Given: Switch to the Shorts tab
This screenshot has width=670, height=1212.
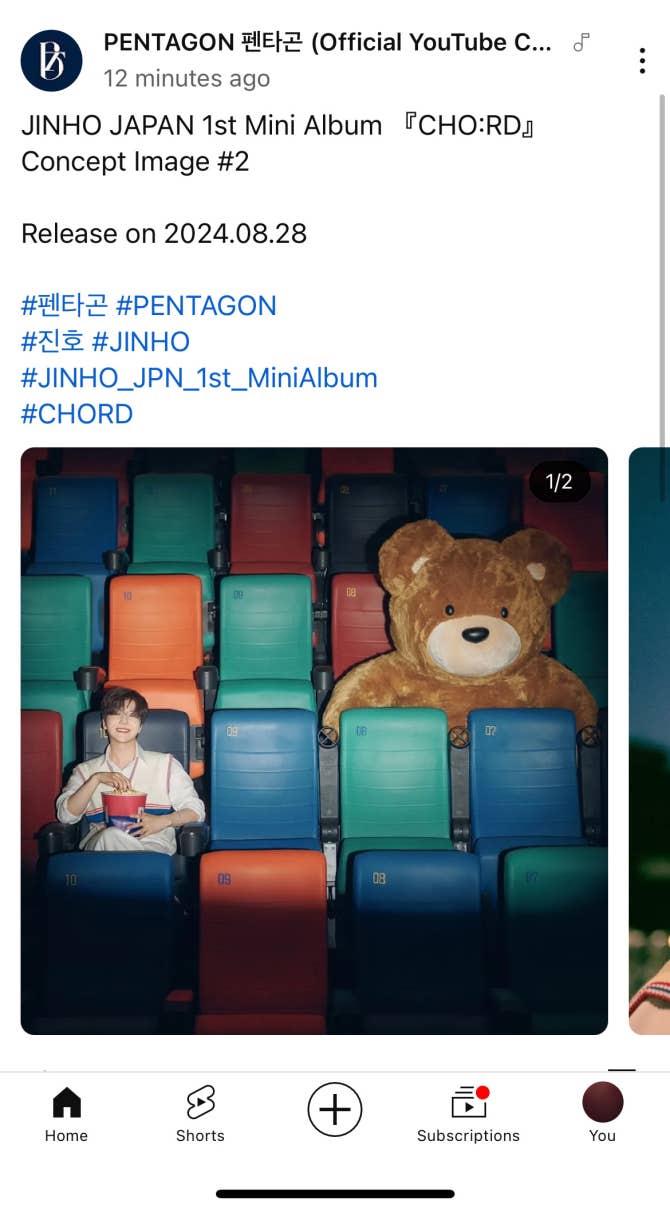Looking at the screenshot, I should (200, 1114).
